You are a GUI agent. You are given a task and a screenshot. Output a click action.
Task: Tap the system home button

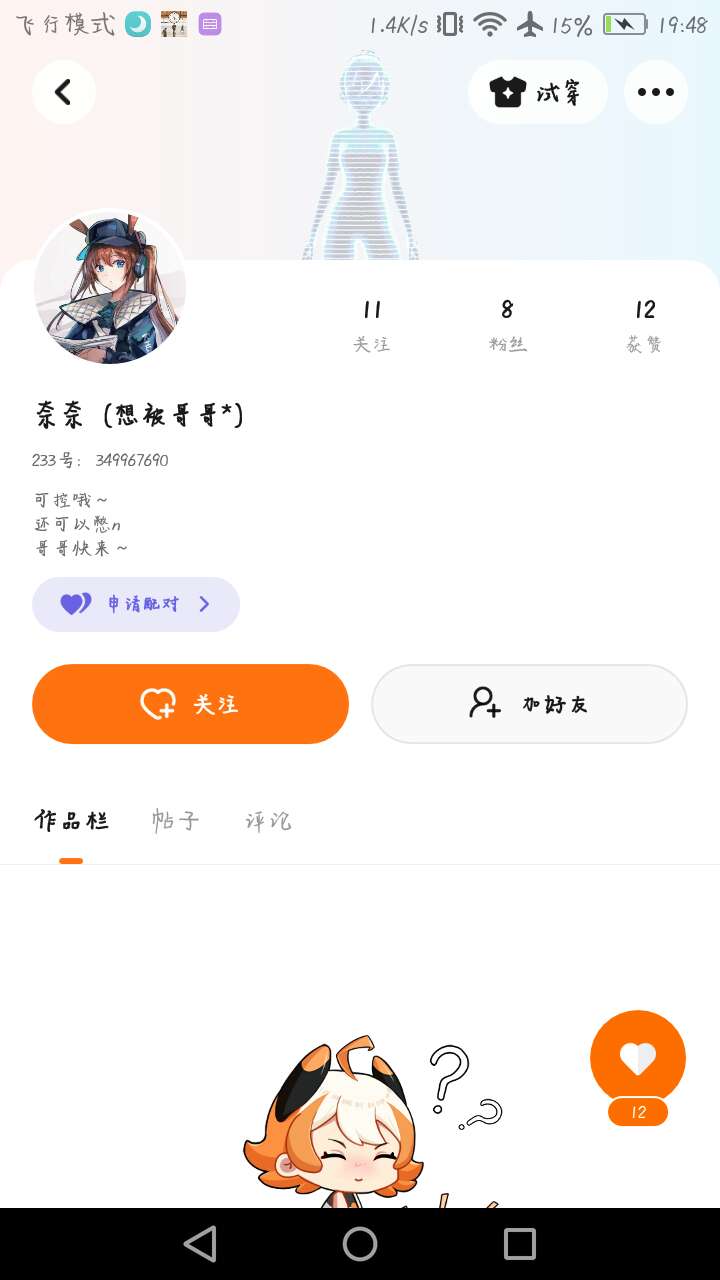point(360,1244)
